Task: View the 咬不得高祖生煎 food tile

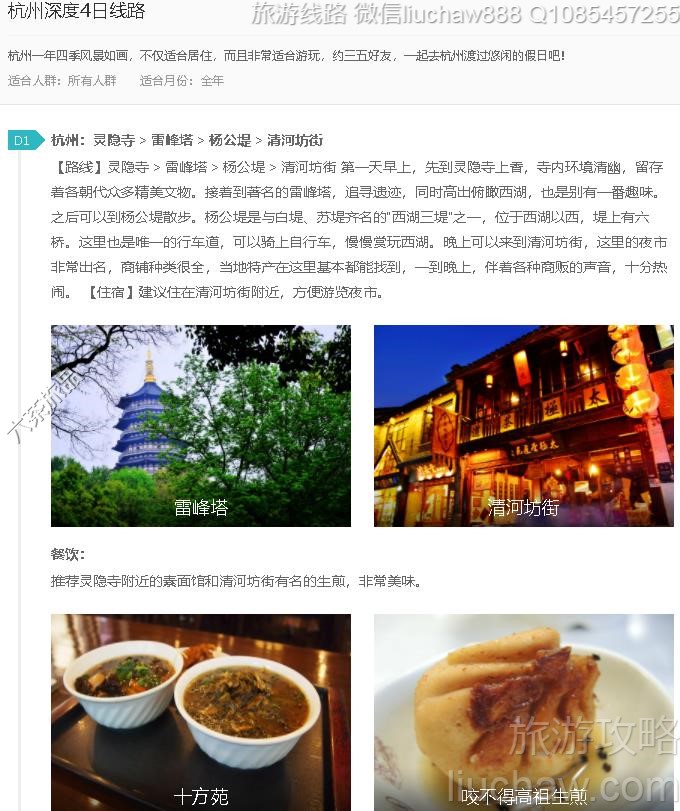Action: [523, 712]
